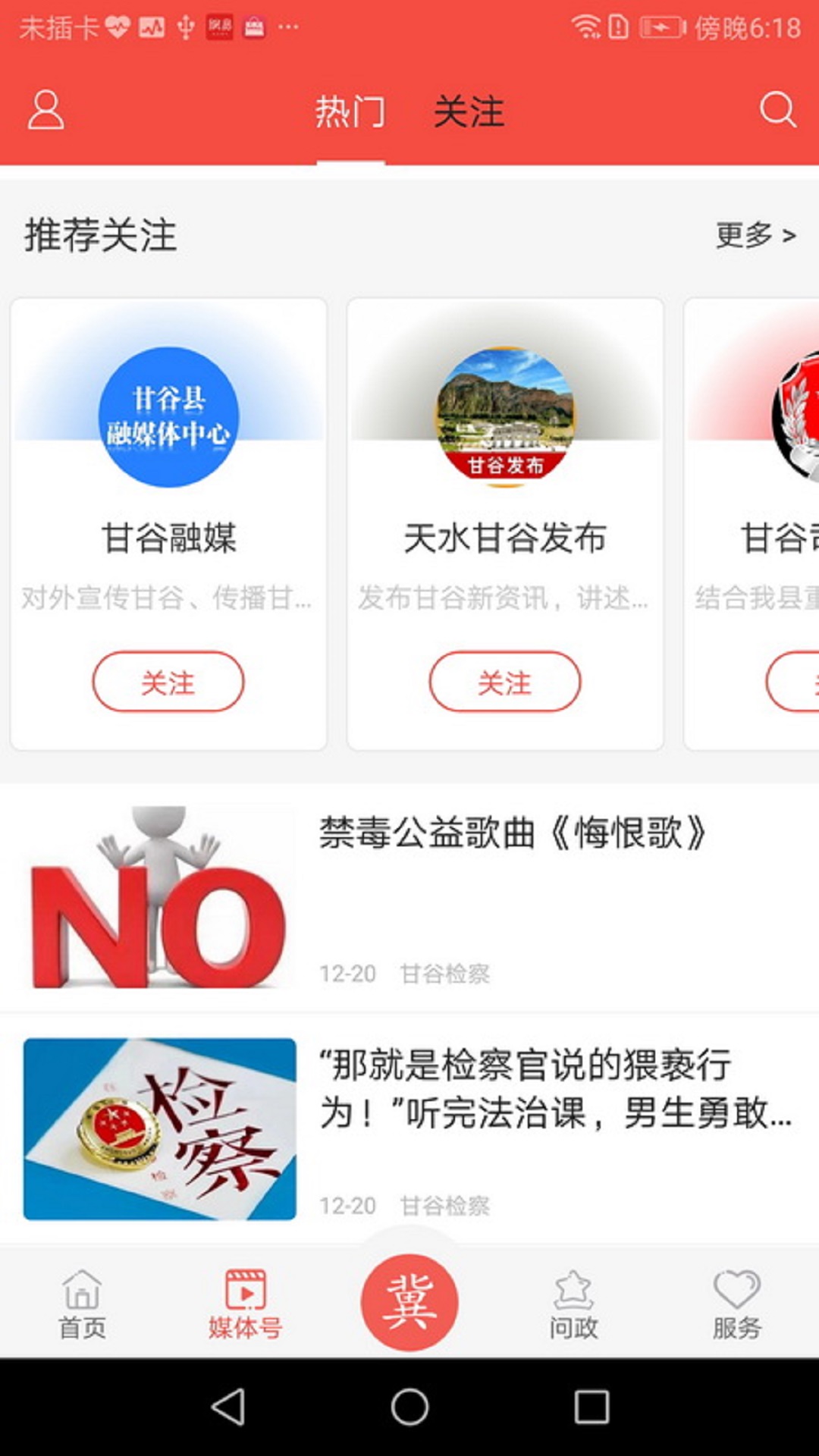
Task: Open 更多 recommended accounts
Action: pyautogui.click(x=755, y=235)
